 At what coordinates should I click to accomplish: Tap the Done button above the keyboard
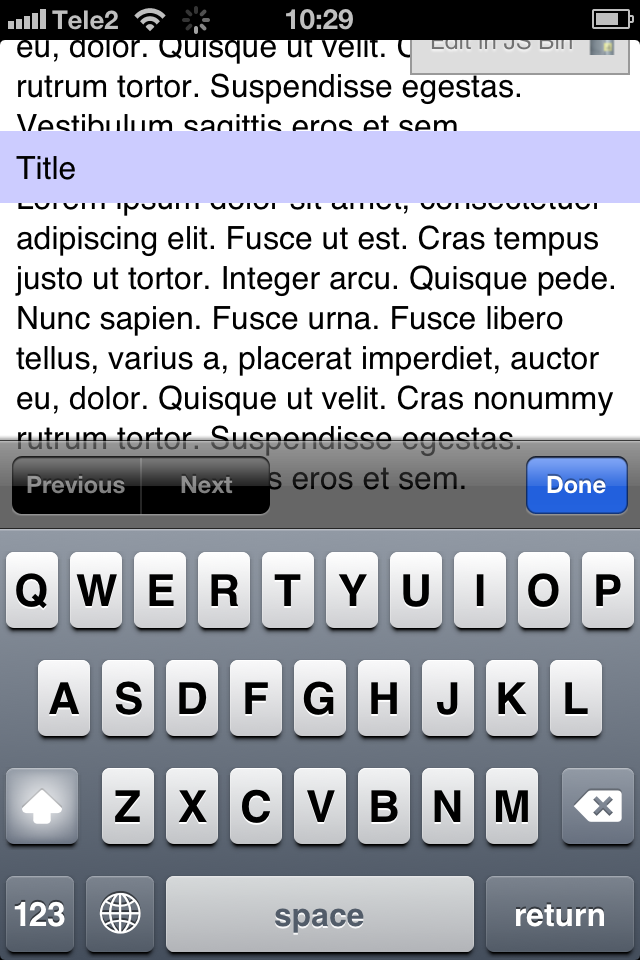[576, 486]
